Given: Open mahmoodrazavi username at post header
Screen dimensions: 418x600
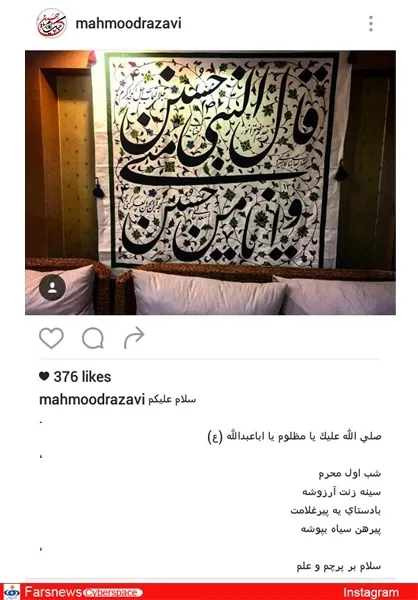Looking at the screenshot, I should [128, 23].
